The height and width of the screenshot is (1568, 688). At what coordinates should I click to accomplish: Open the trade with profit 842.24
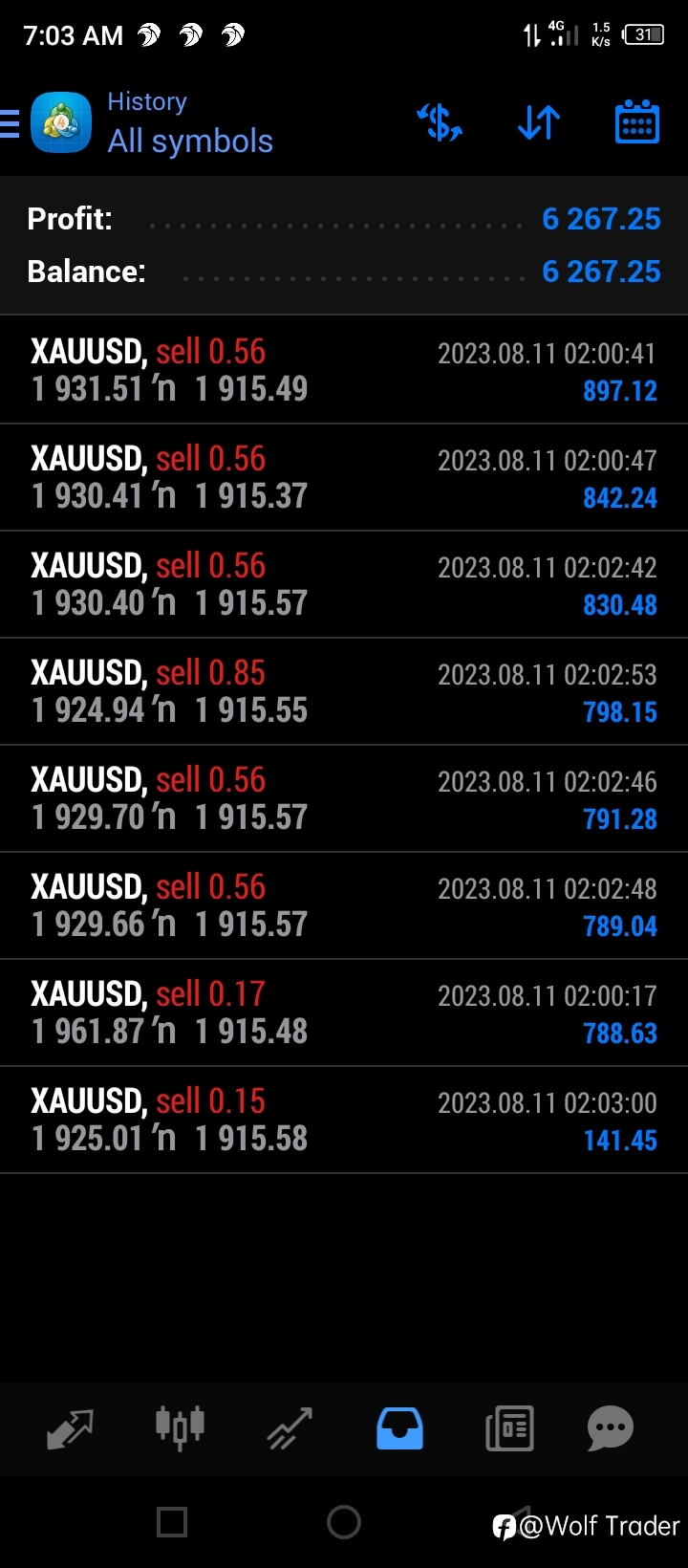344,477
